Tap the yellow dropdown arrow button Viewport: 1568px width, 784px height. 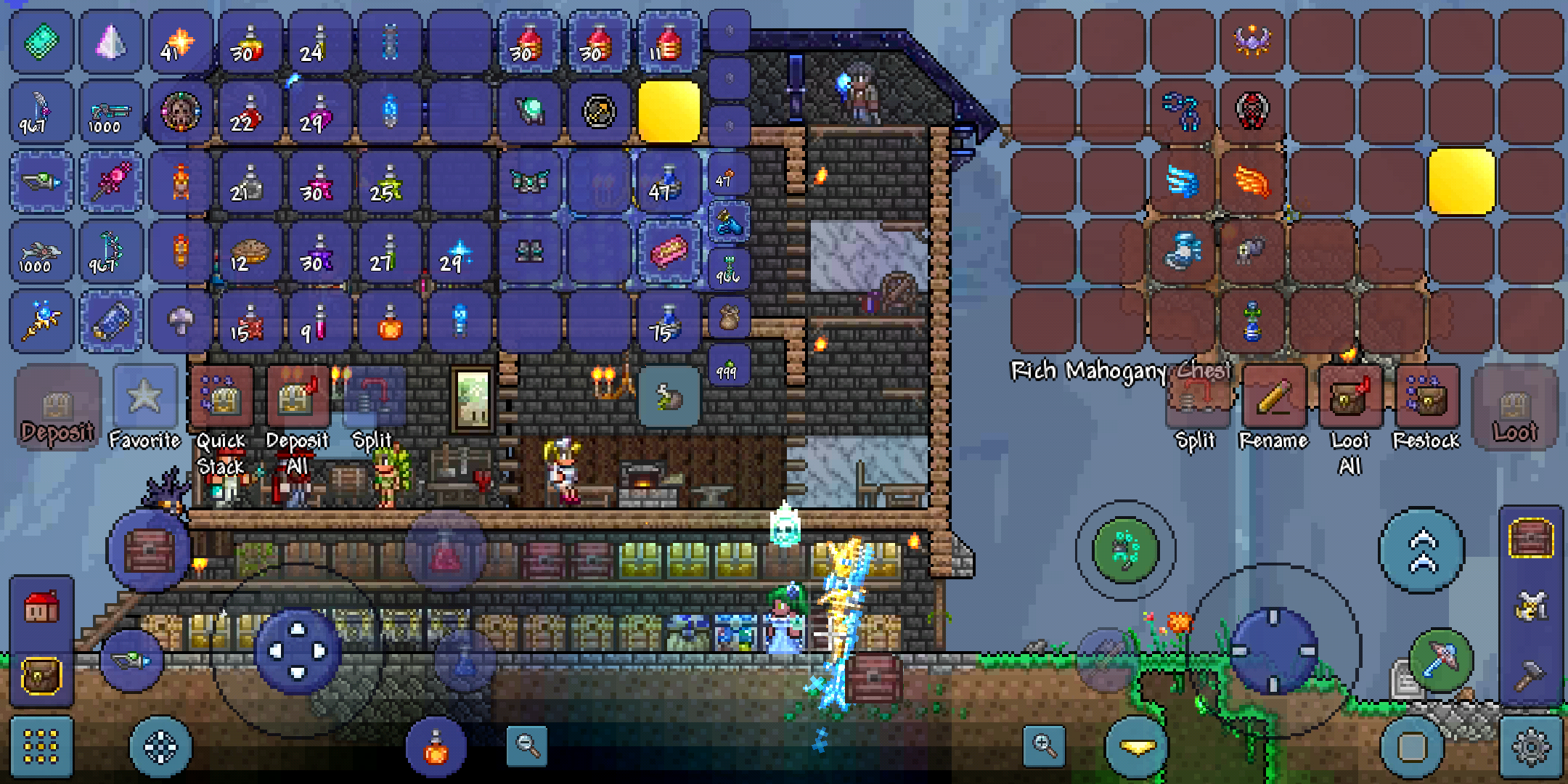[1137, 747]
